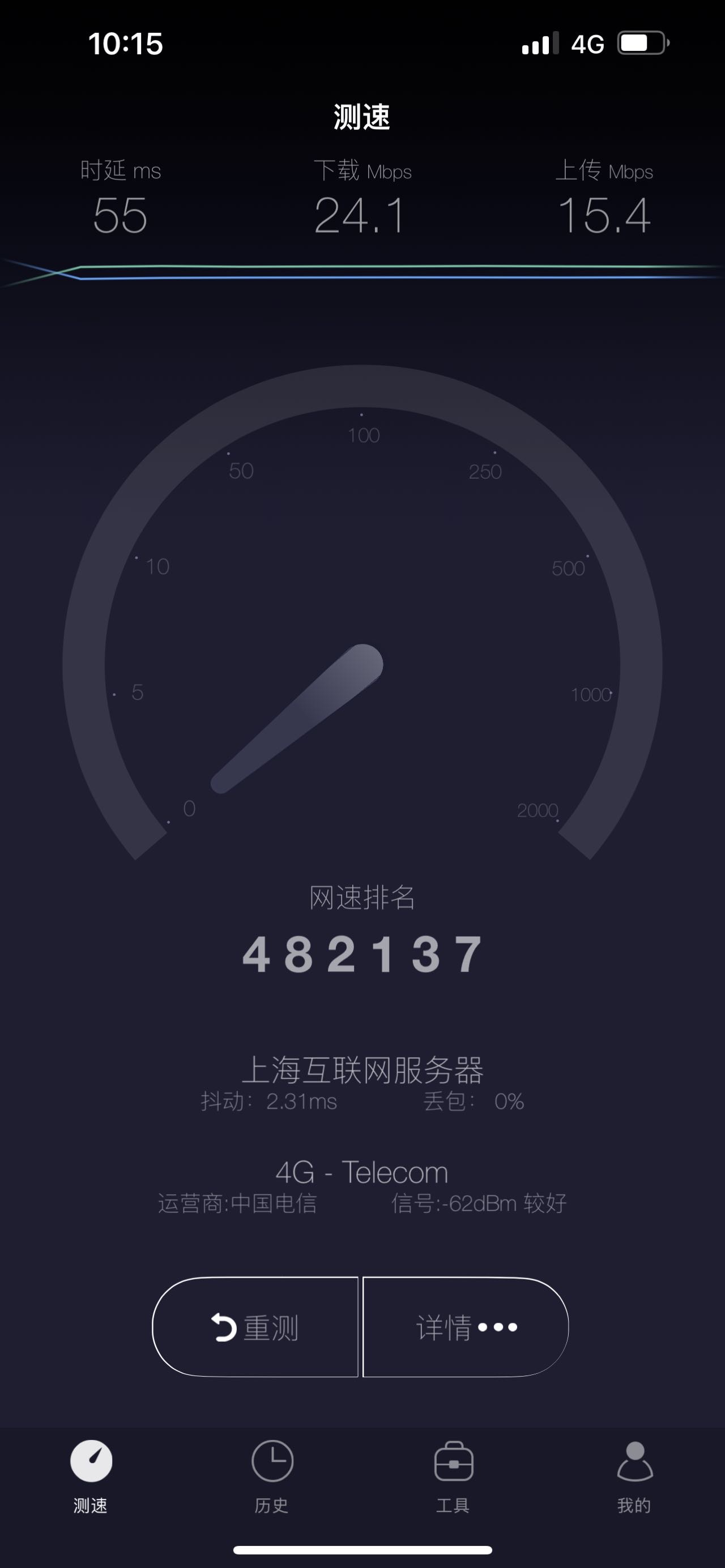Tap the 重测 retest button

[255, 1327]
